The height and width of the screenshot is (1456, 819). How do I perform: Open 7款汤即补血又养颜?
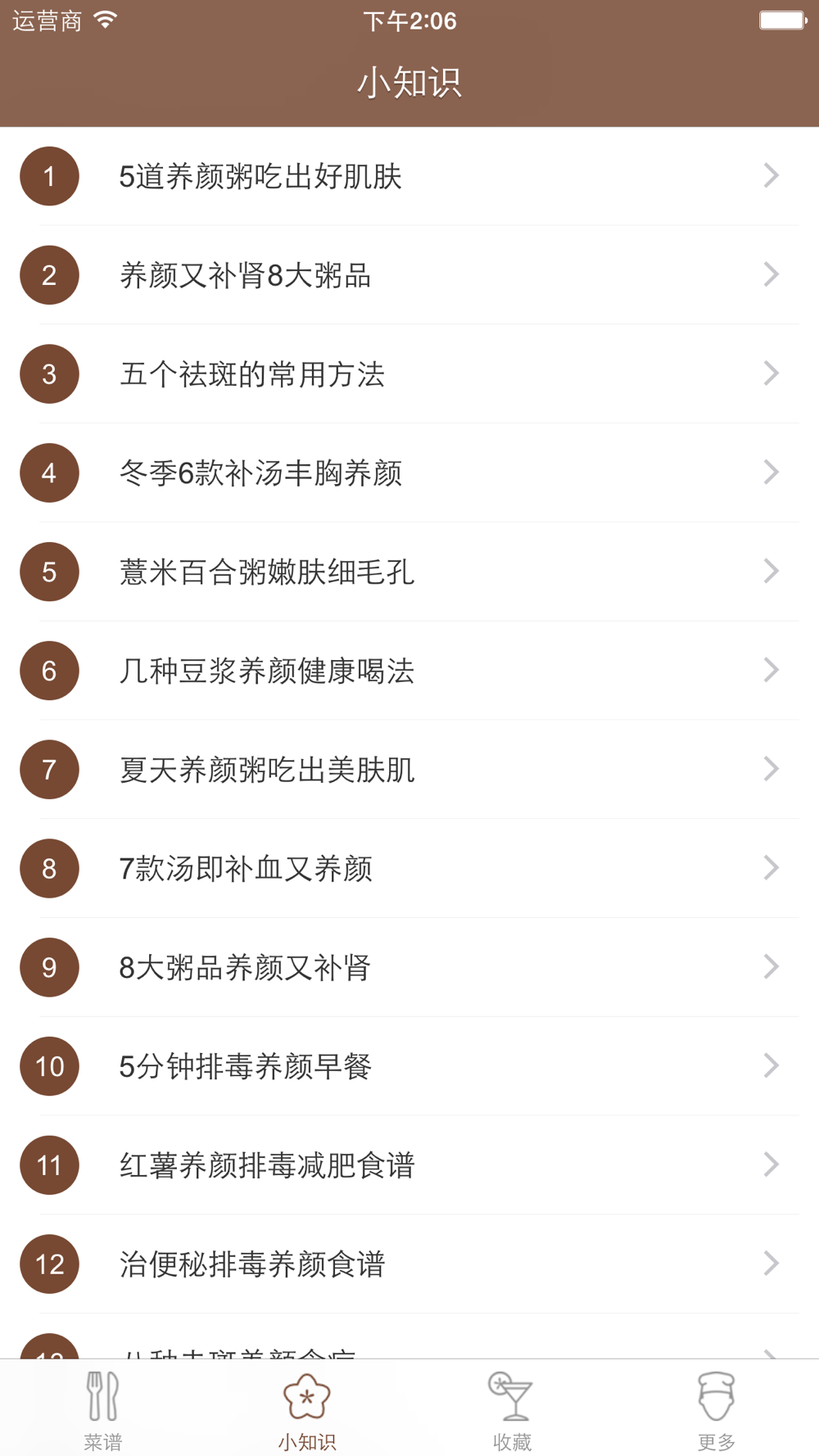click(x=409, y=868)
